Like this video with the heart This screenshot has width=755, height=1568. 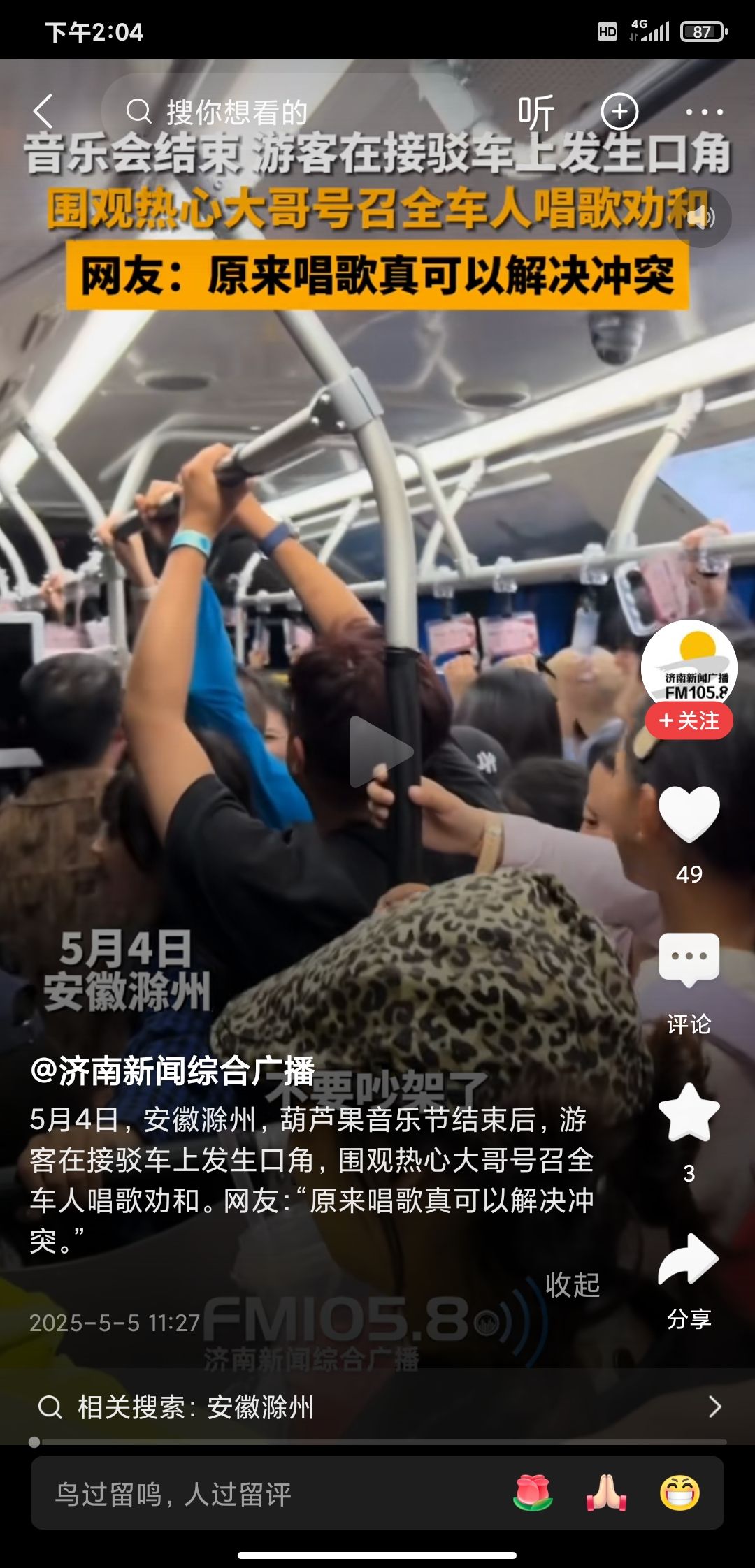tap(689, 813)
